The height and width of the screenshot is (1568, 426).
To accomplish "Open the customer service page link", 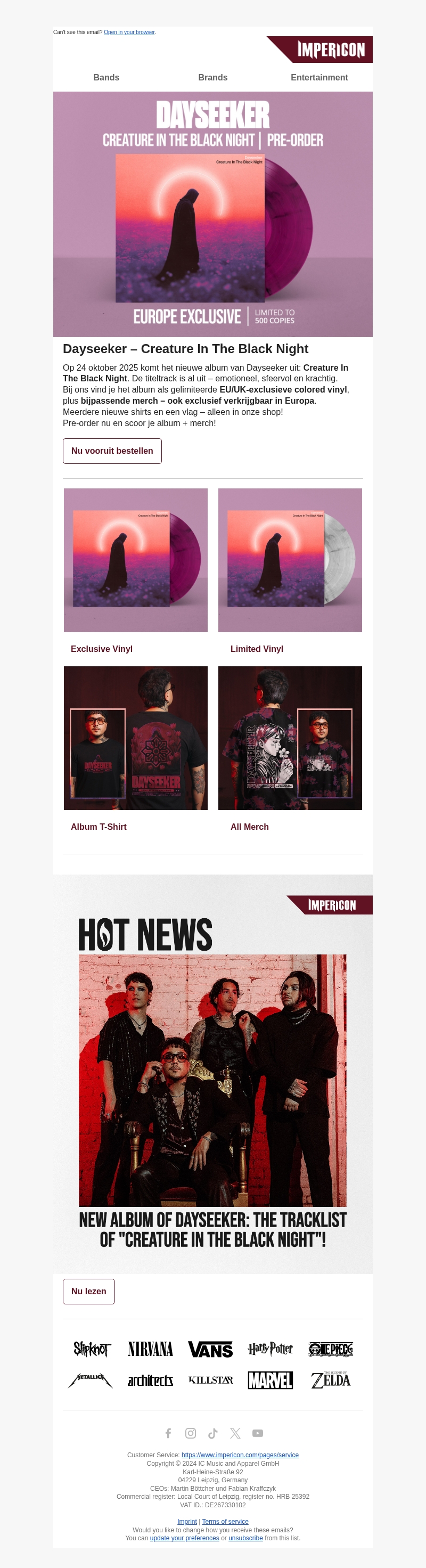I will click(x=240, y=1455).
